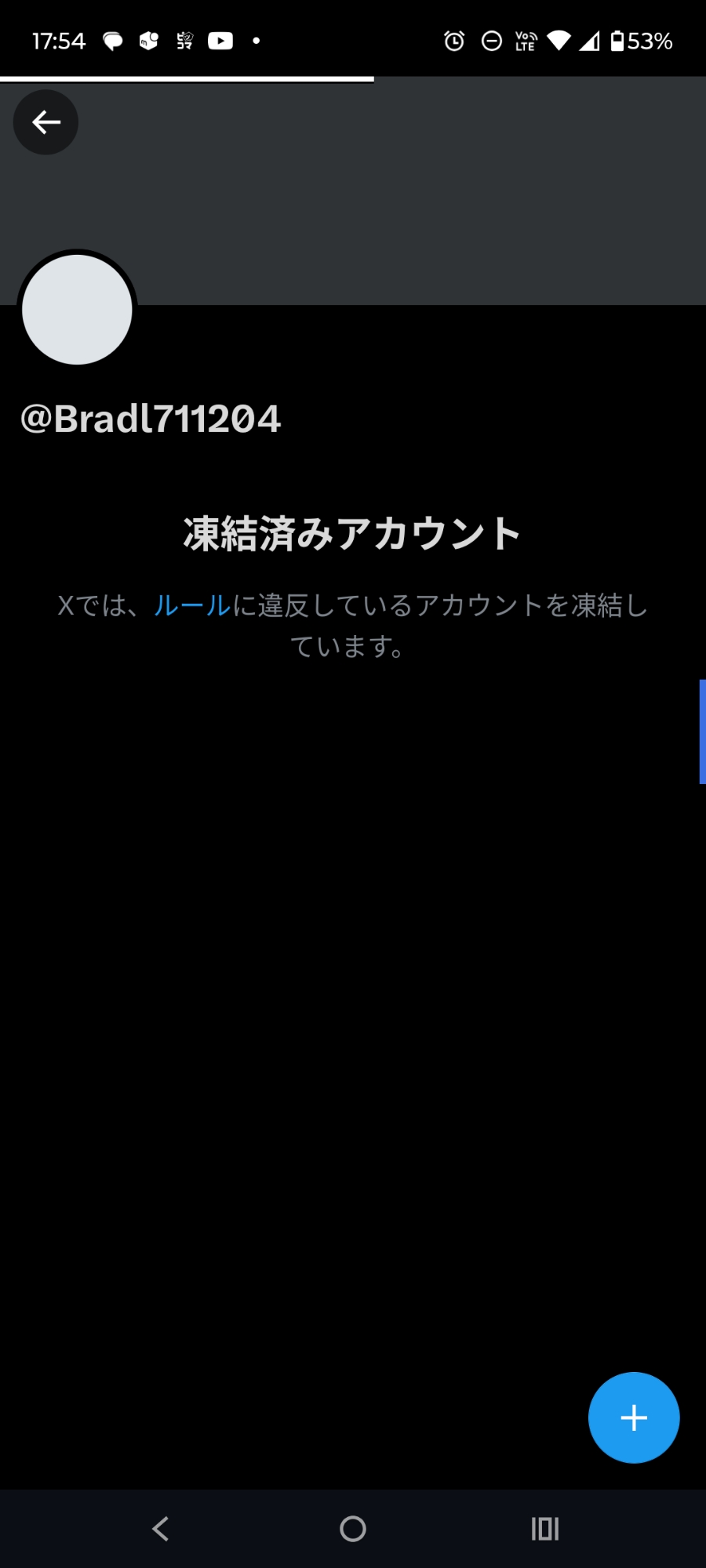Tap the back arrow on the header

pyautogui.click(x=45, y=122)
